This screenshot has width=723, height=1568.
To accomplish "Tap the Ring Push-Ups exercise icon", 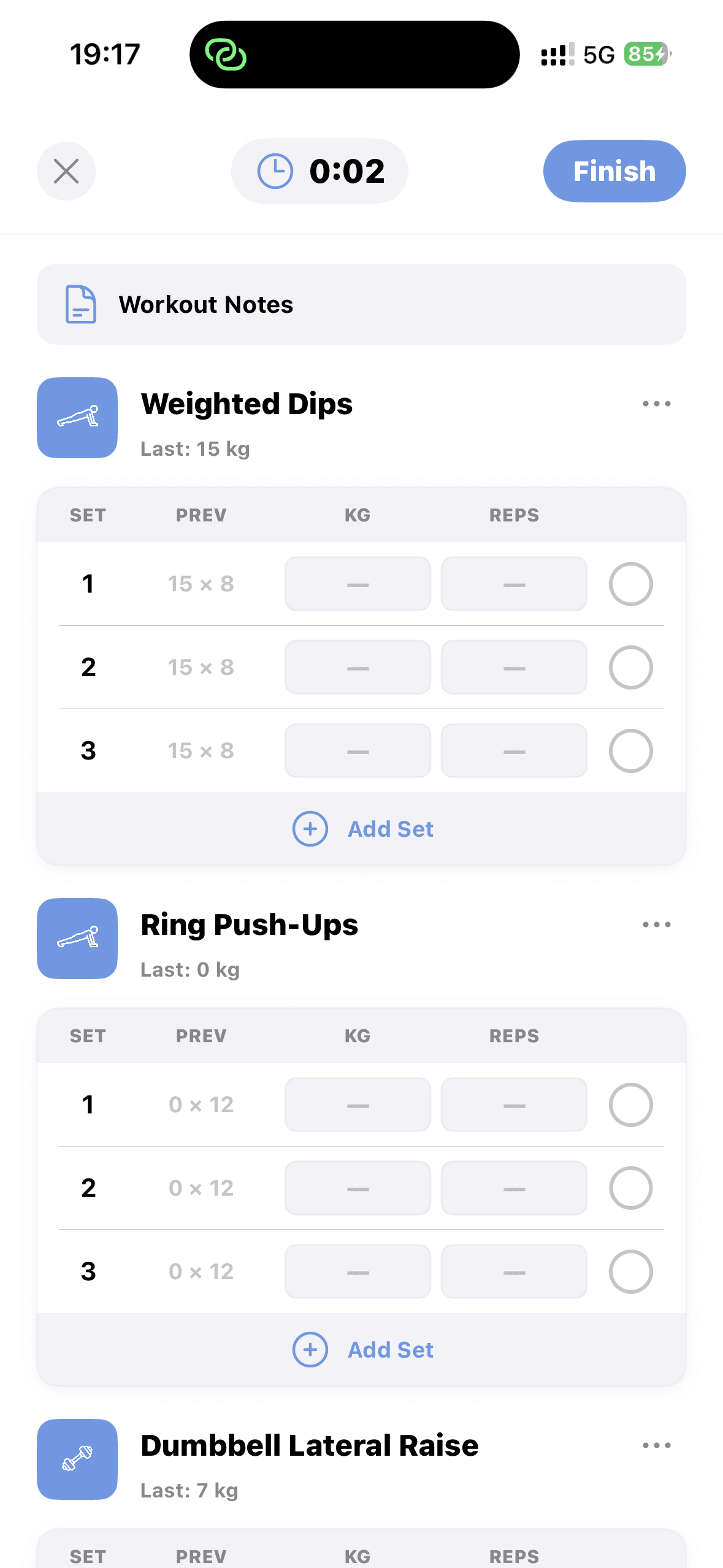I will (x=77, y=939).
